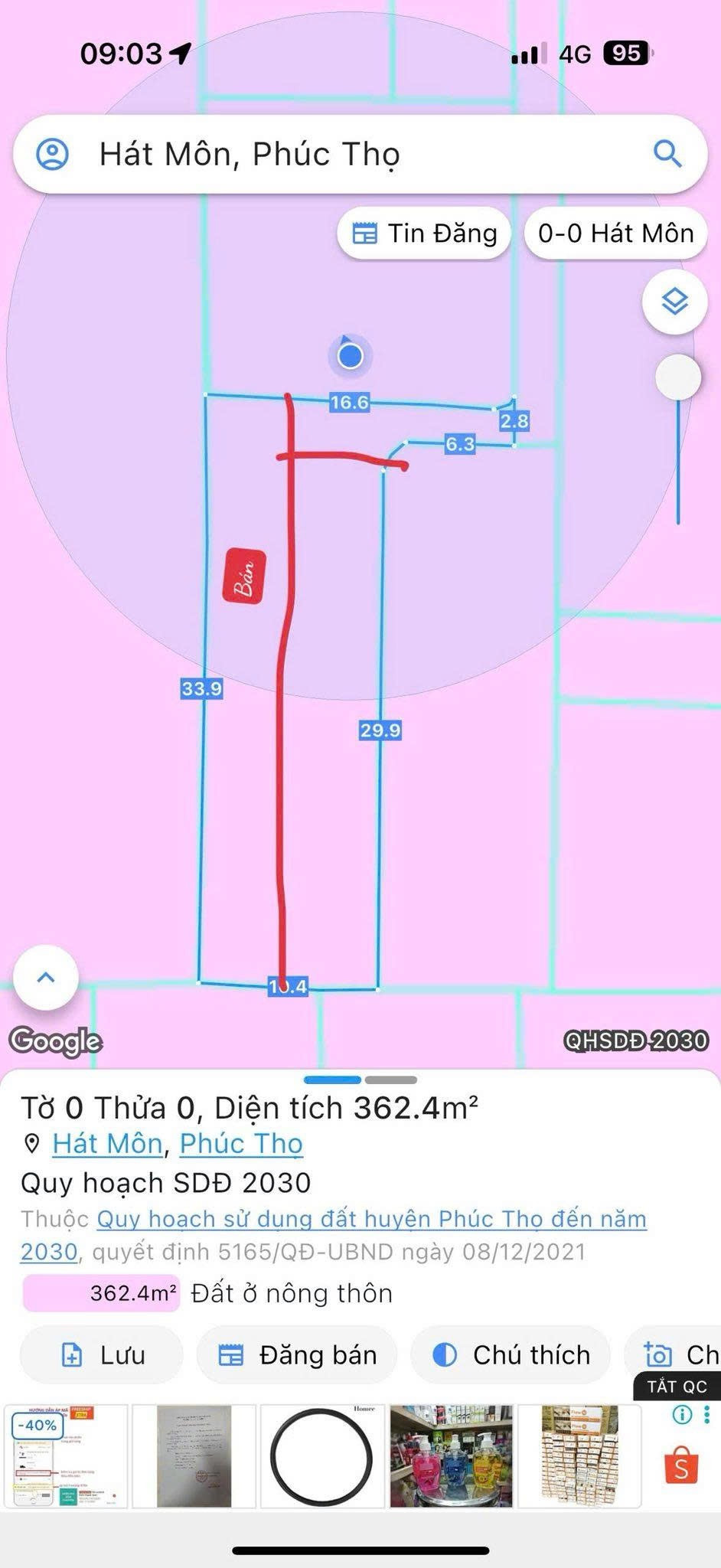The image size is (721, 1568).
Task: Open the Quy hoạch sử dụng đất link
Action: (371, 1219)
